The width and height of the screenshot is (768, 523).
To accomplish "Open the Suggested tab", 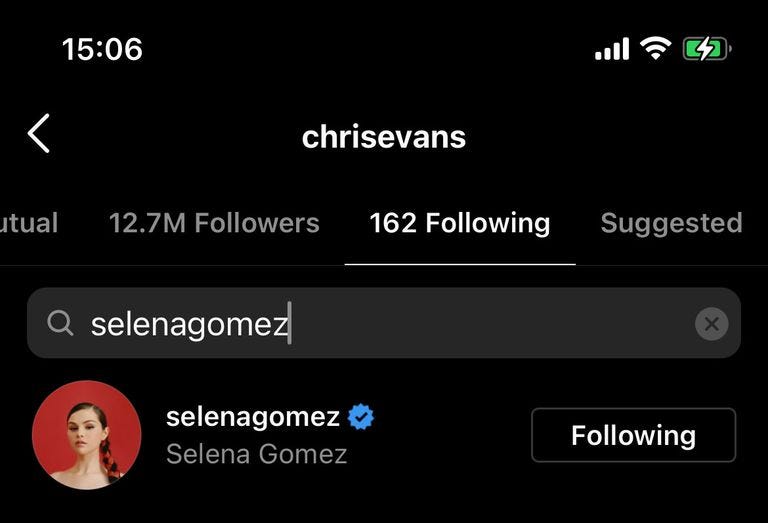I will click(x=670, y=223).
